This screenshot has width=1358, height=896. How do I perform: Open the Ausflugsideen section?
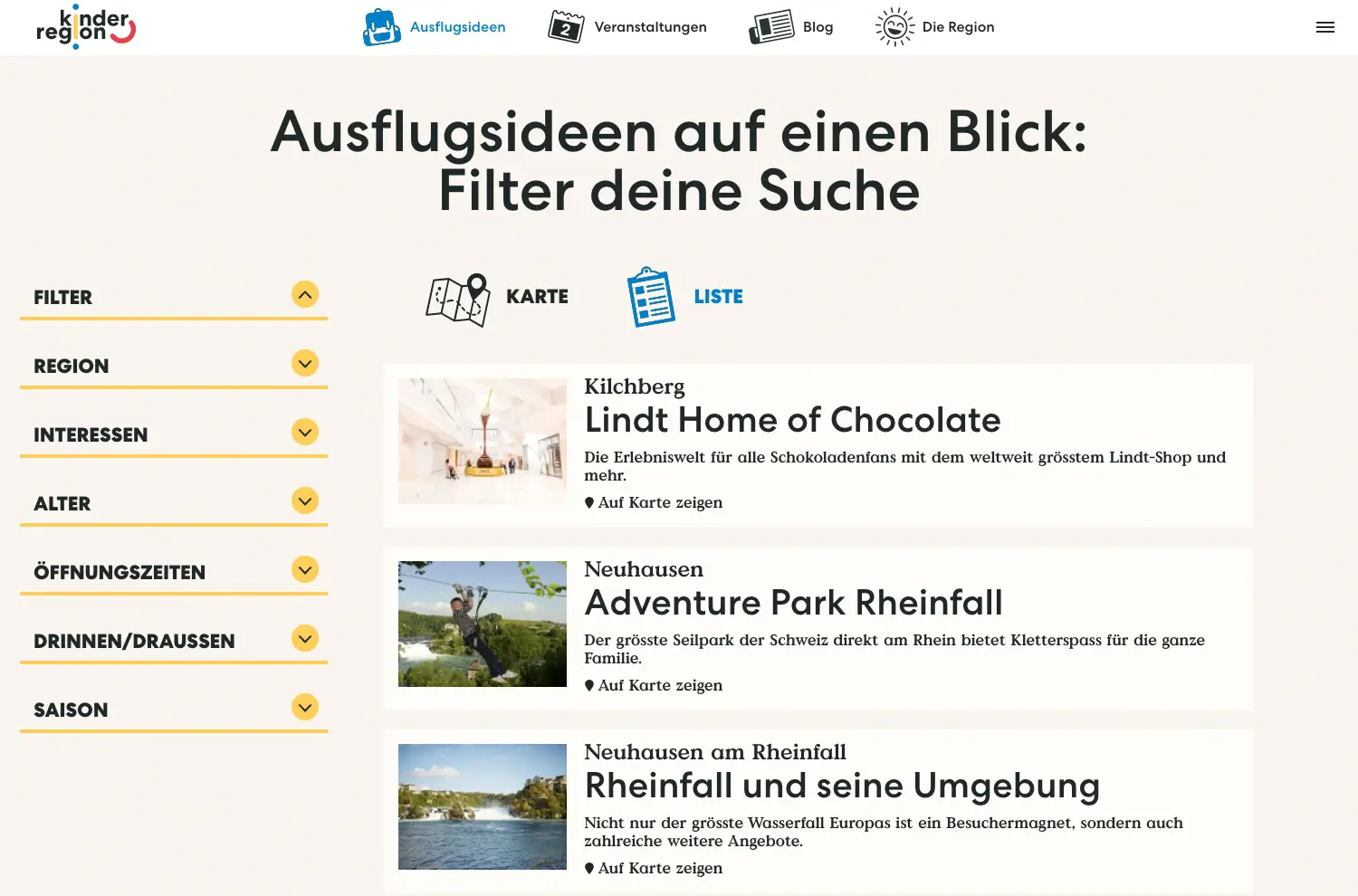435,27
